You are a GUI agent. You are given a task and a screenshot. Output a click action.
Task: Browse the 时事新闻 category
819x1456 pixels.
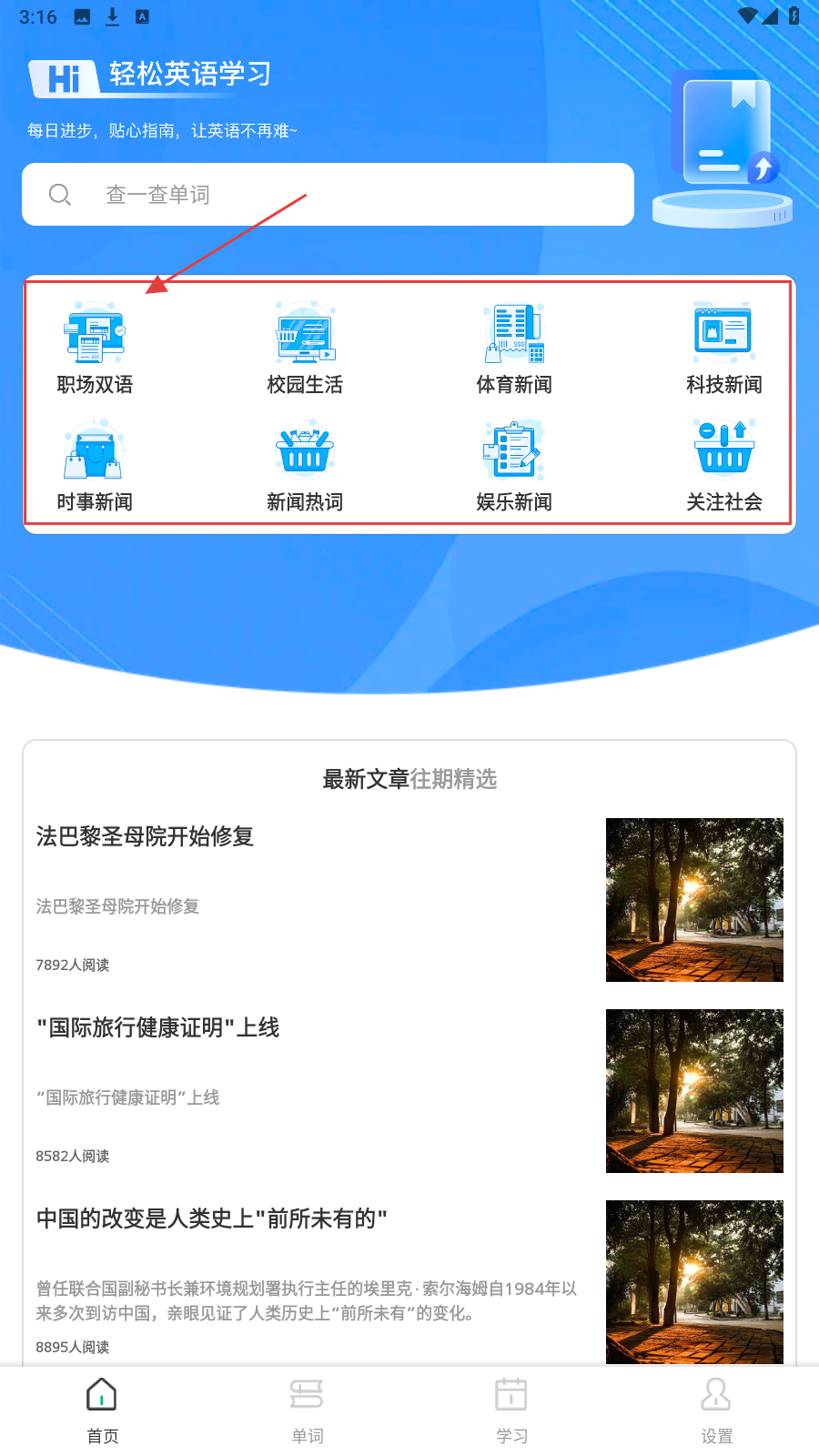pos(95,466)
